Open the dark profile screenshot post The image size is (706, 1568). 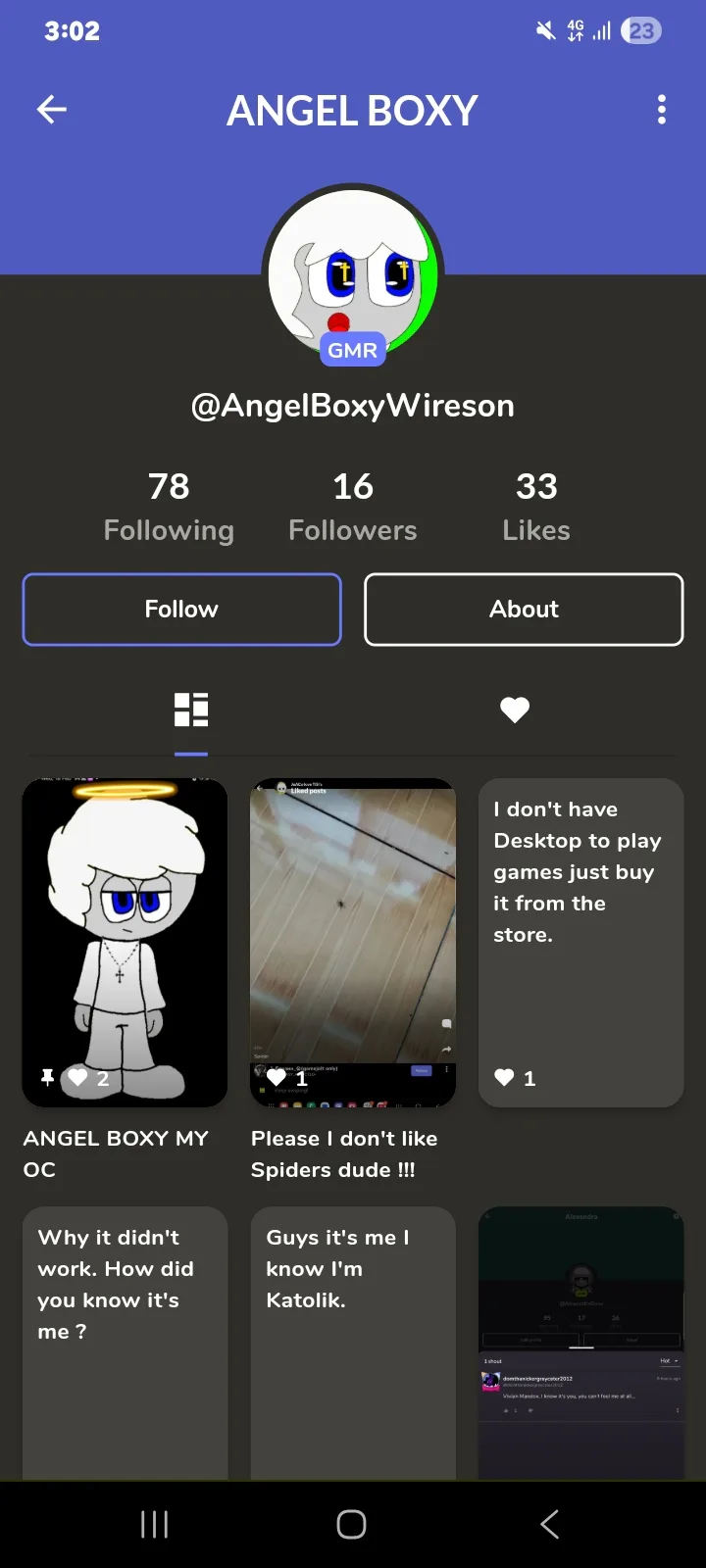point(580,1343)
